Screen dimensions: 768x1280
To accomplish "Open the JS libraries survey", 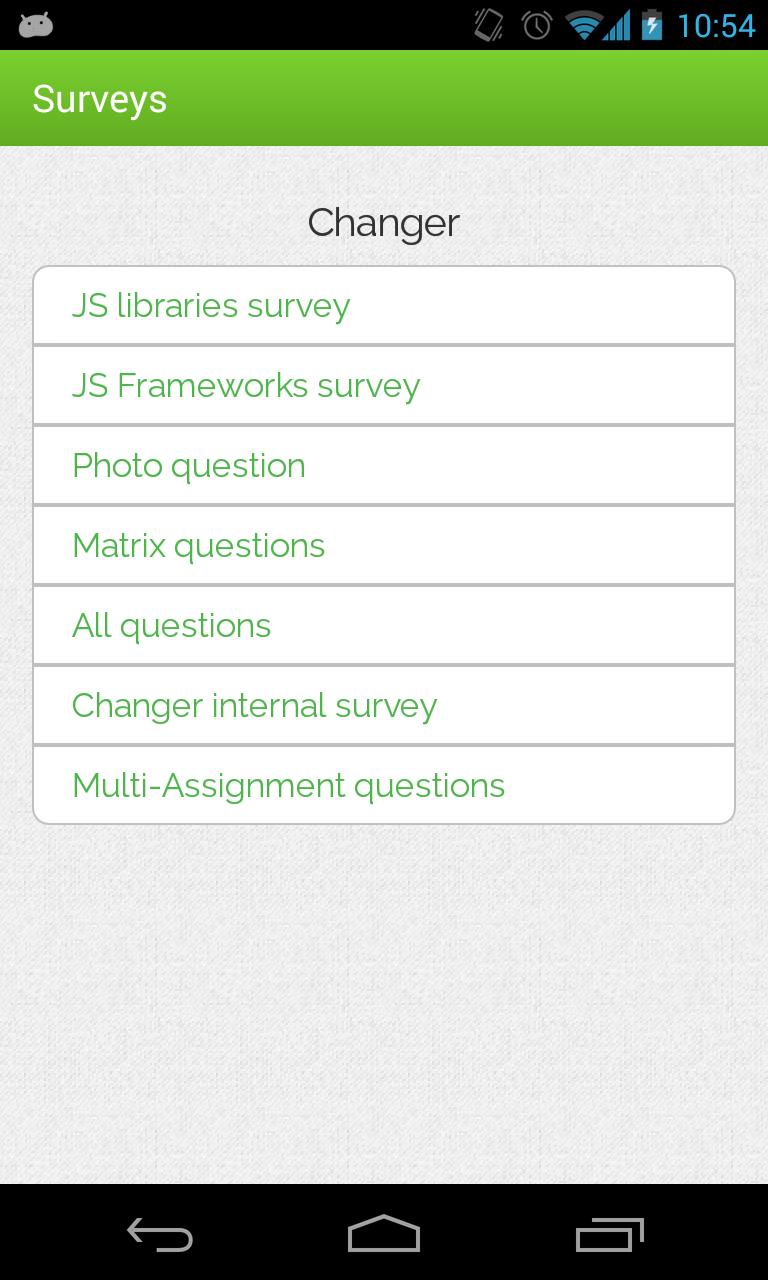I will (x=383, y=305).
